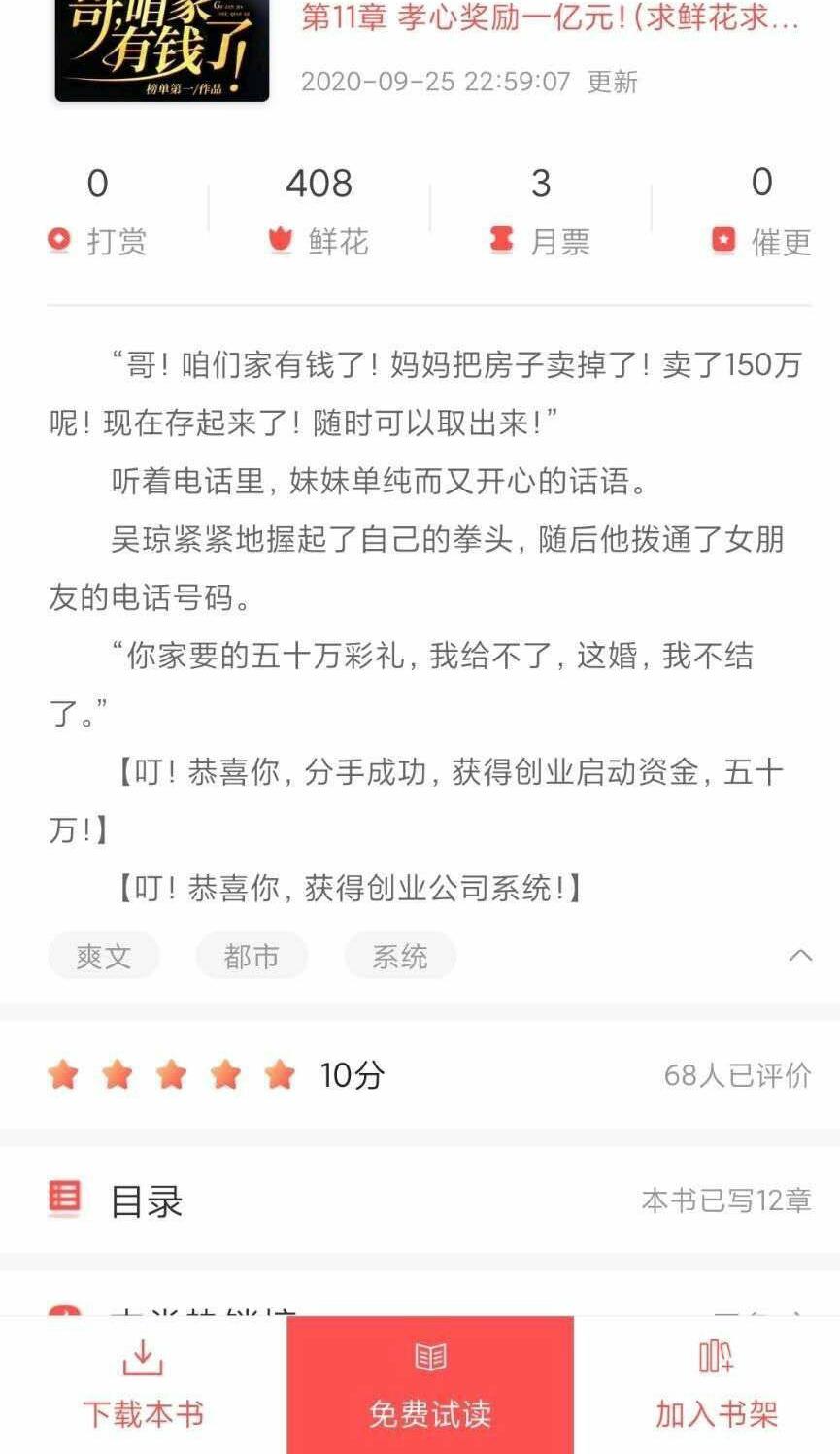This screenshot has height=1454, width=840.
Task: Select the 都市 tag
Action: tap(252, 957)
